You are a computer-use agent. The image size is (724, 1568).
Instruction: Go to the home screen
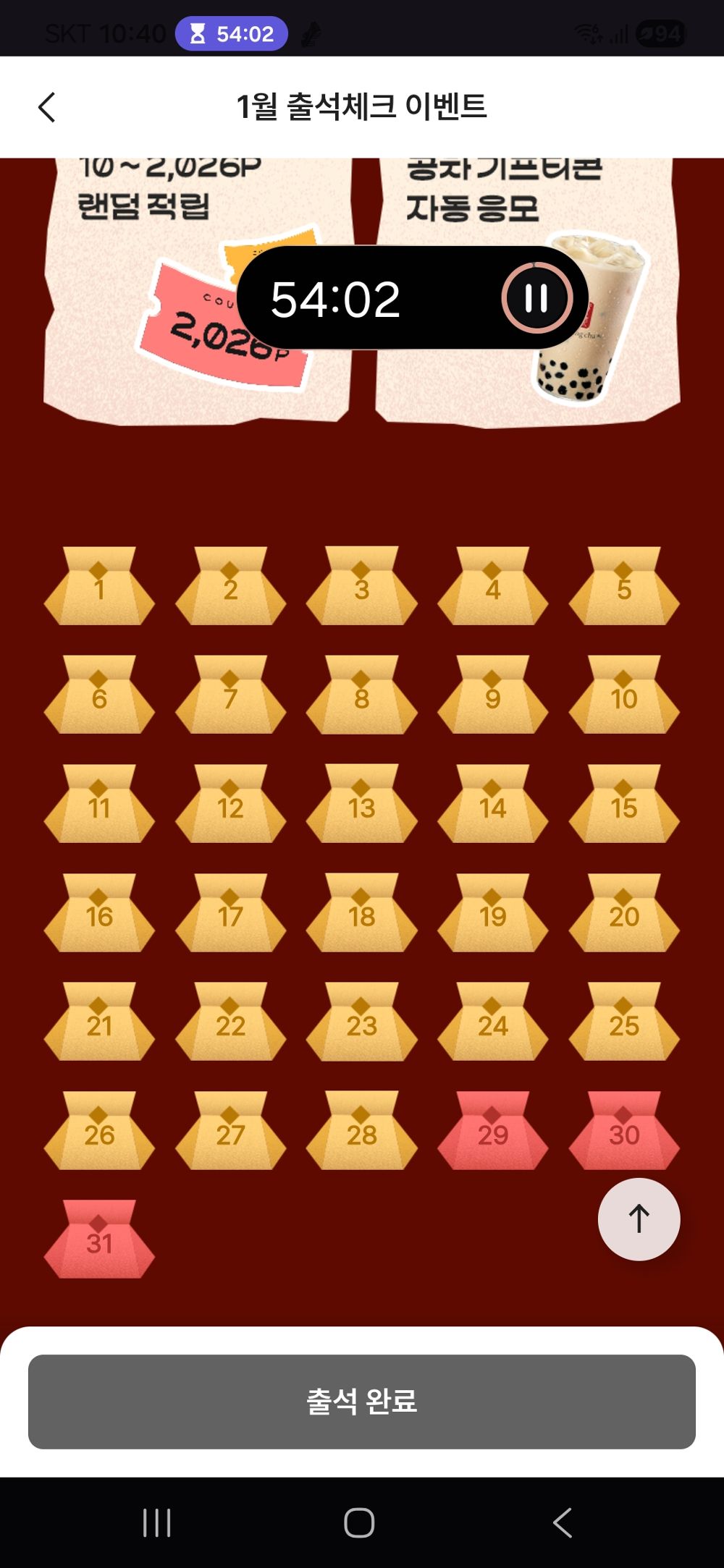(359, 1522)
